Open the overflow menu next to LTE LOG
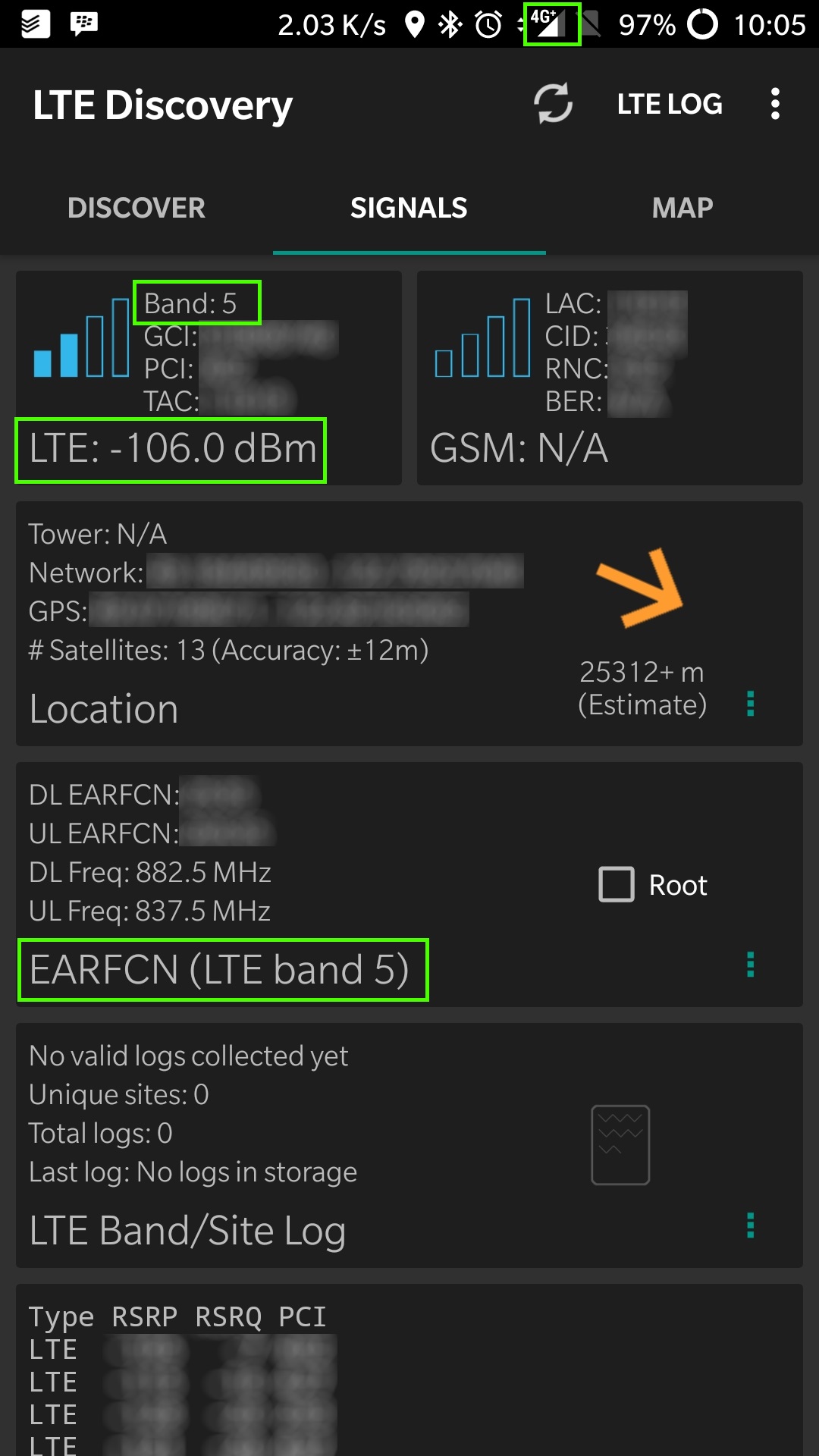Viewport: 819px width, 1456px height. coord(775,105)
